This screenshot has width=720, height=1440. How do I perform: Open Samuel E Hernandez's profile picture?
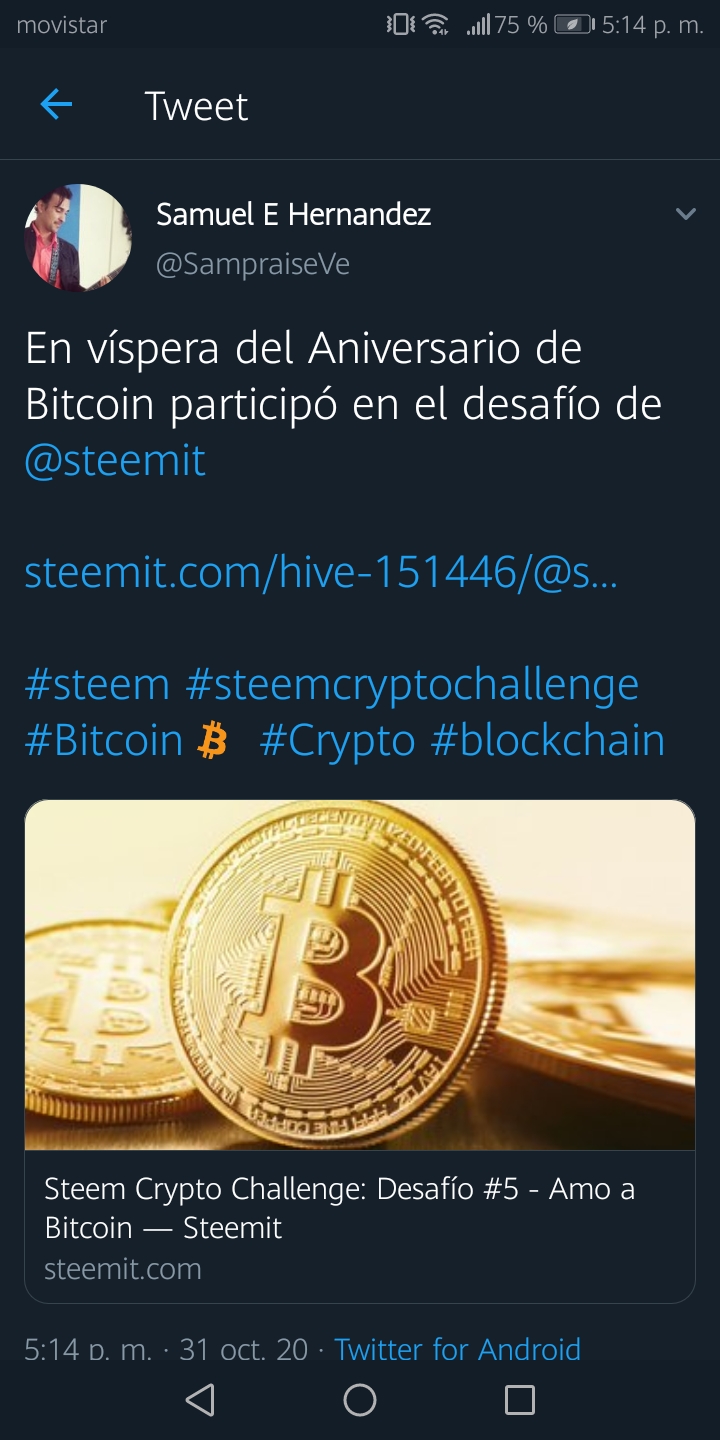[x=78, y=237]
